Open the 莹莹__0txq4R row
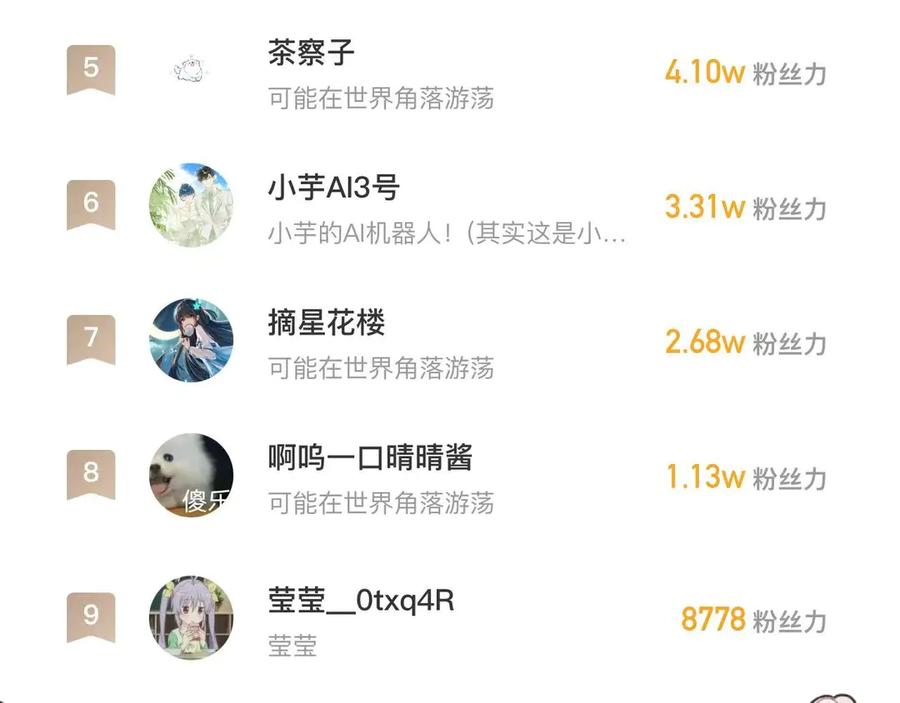The image size is (900, 703). (x=450, y=618)
